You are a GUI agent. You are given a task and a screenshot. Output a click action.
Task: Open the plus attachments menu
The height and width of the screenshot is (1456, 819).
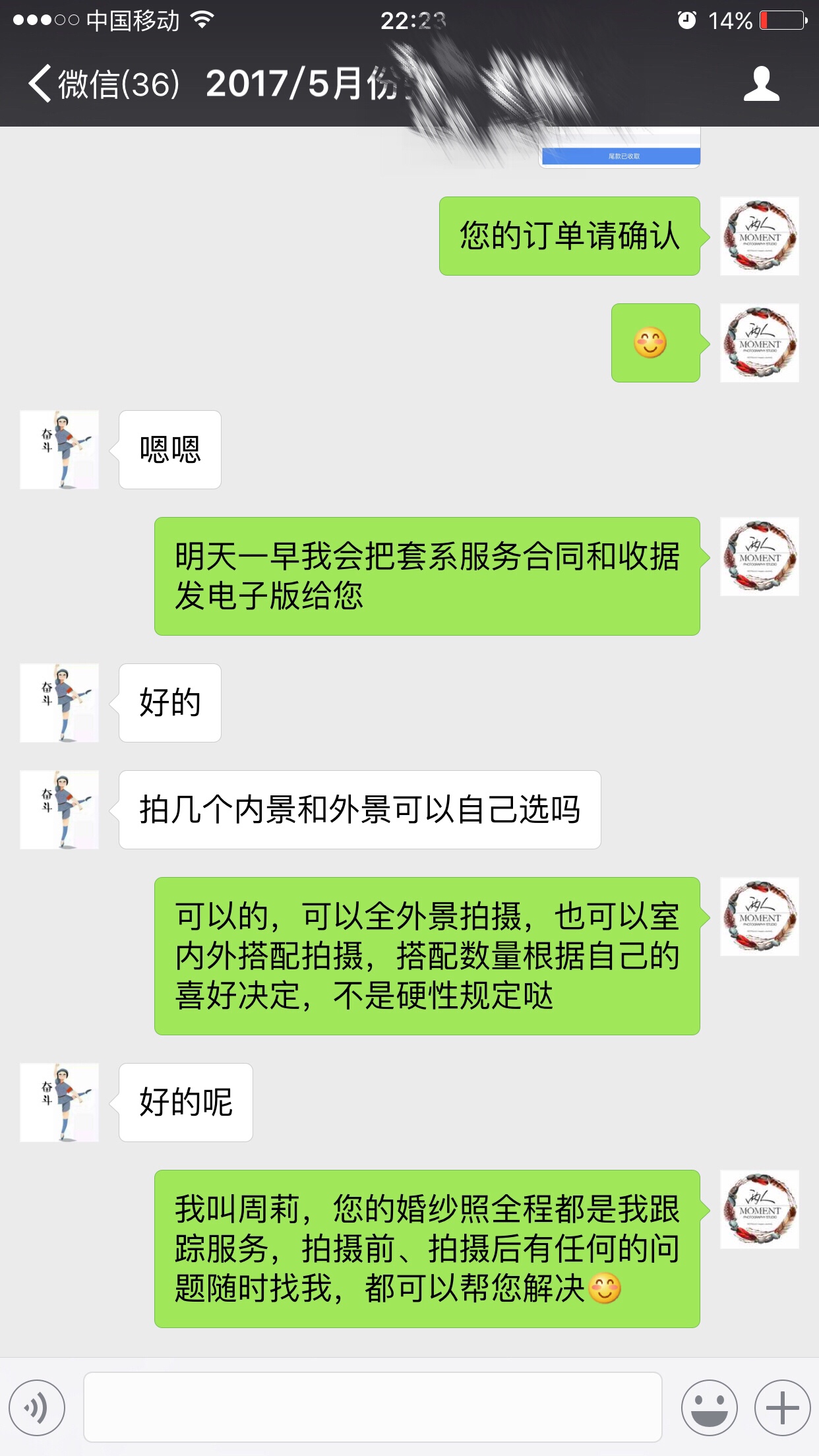coord(783,1408)
